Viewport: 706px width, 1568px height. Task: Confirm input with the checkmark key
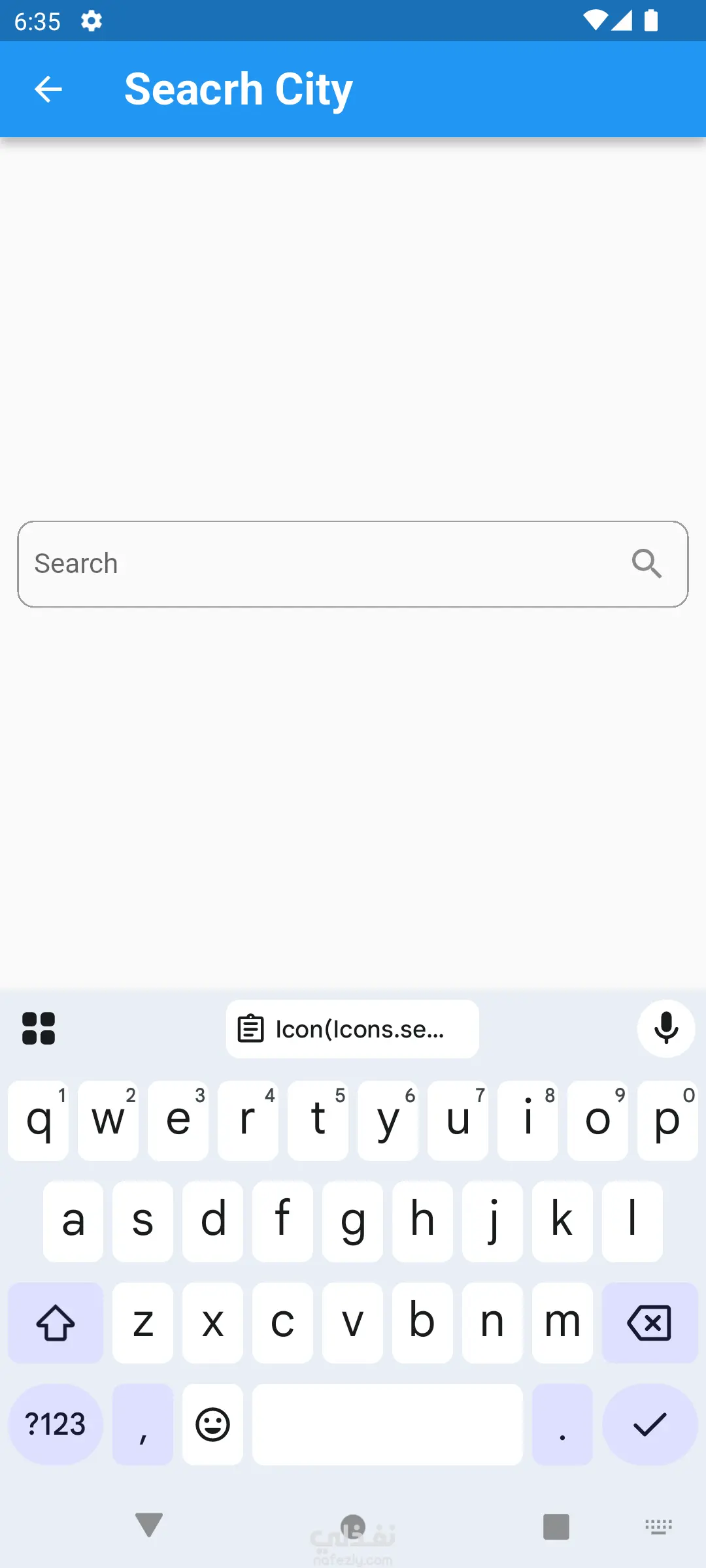pos(649,1424)
